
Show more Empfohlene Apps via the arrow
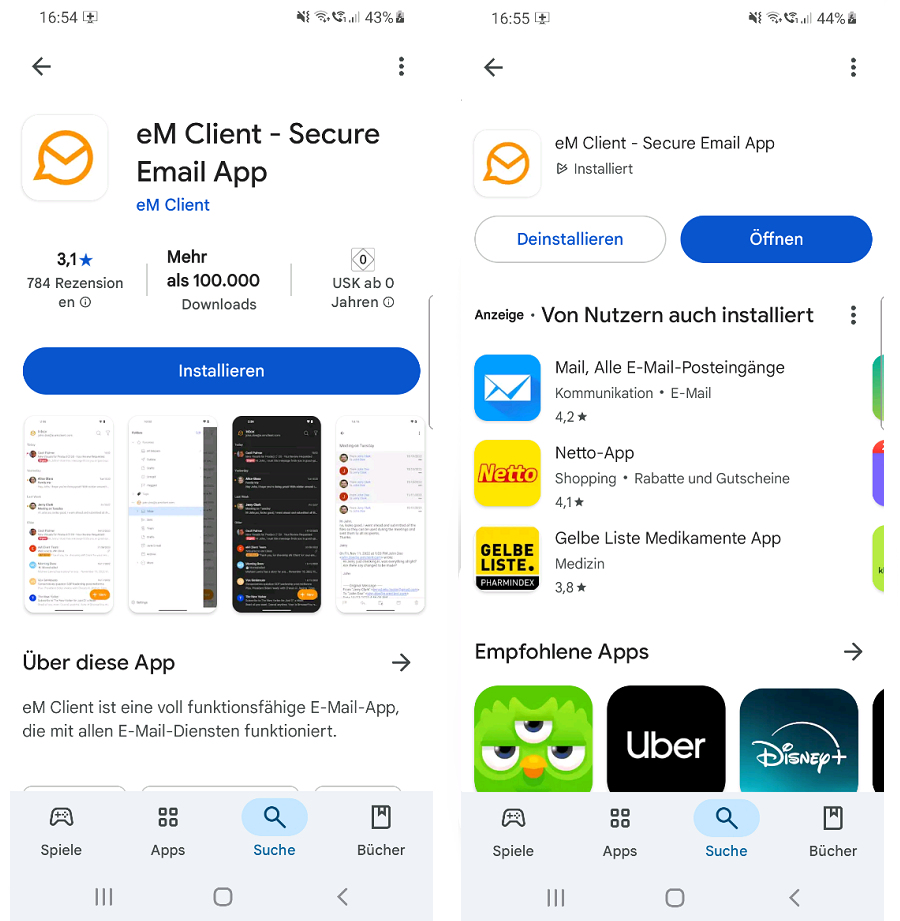pos(853,652)
